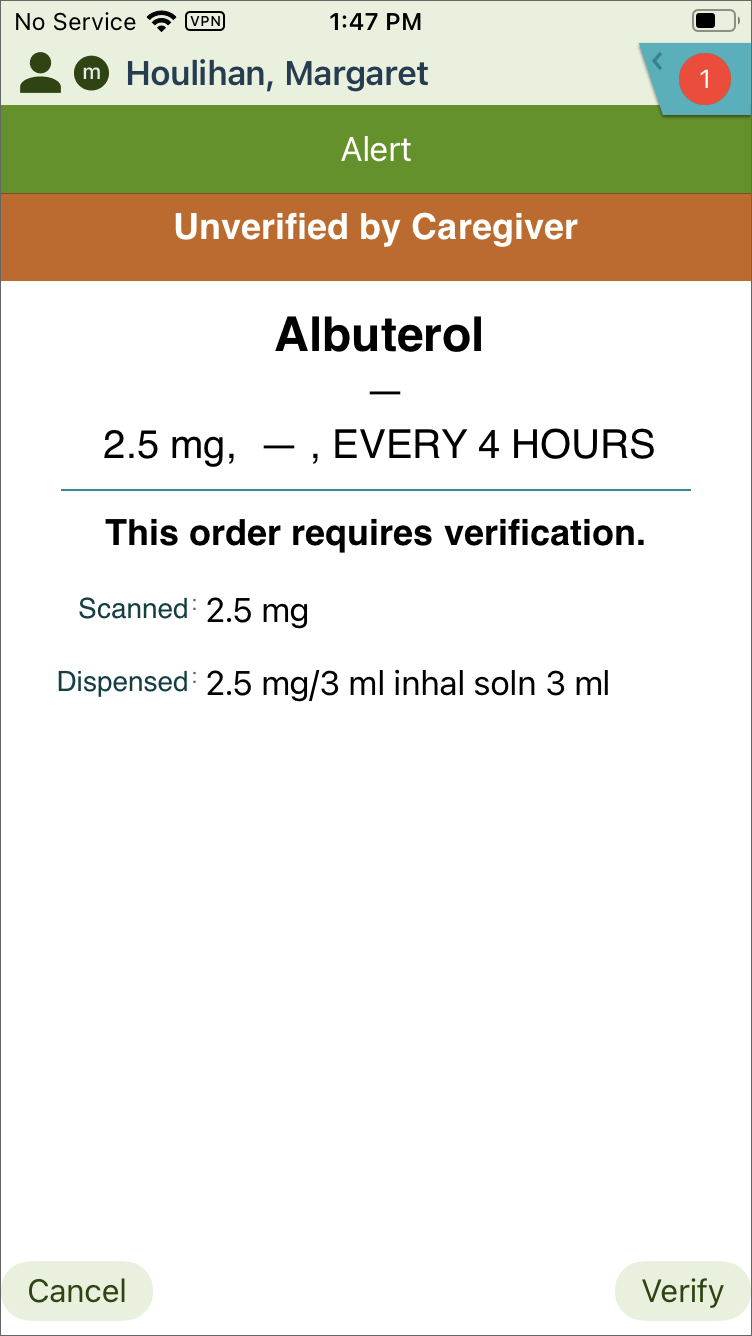Screen dimensions: 752x1336
Task: Select the green Alert banner
Action: (376, 148)
